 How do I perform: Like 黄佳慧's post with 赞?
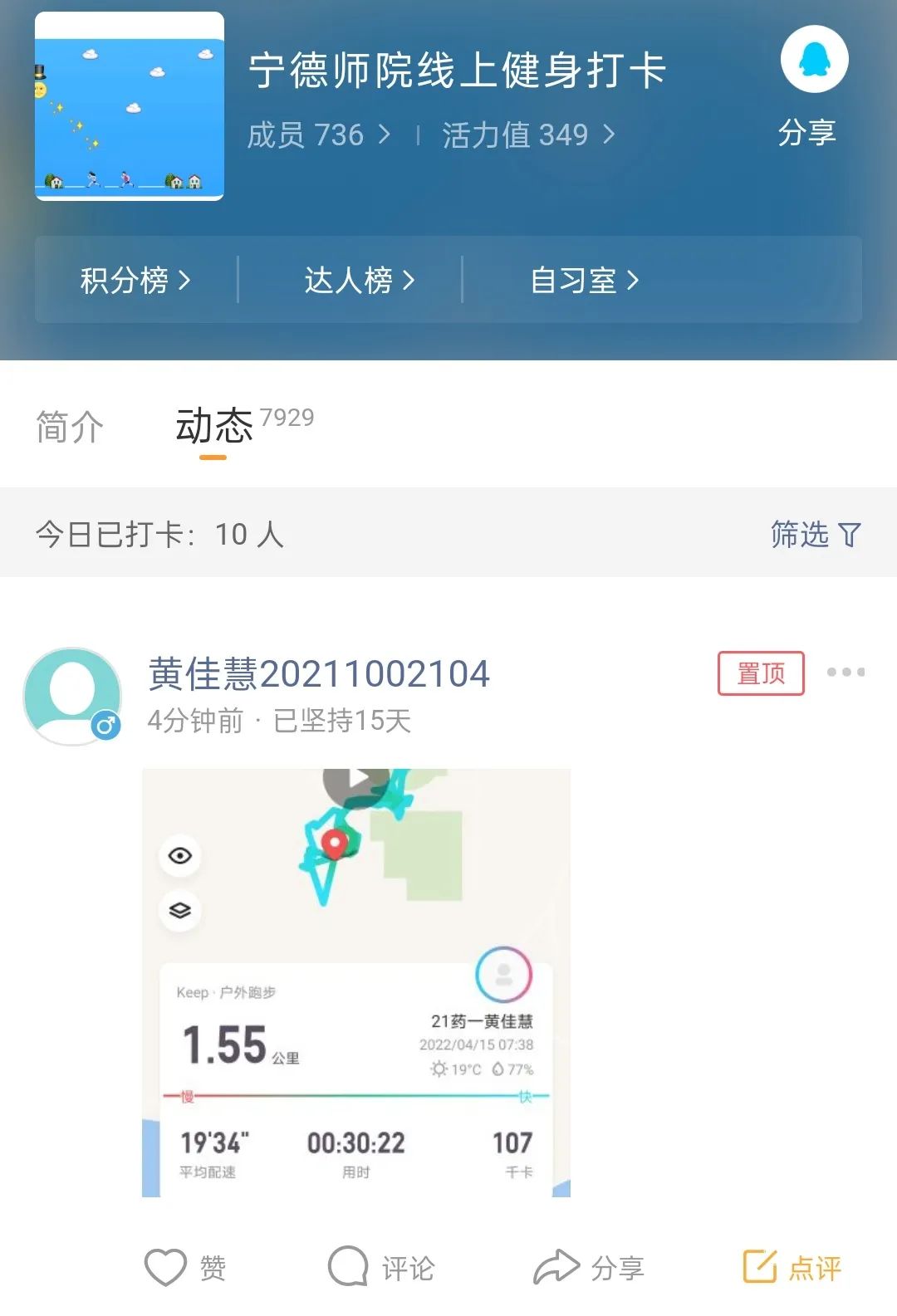184,1268
